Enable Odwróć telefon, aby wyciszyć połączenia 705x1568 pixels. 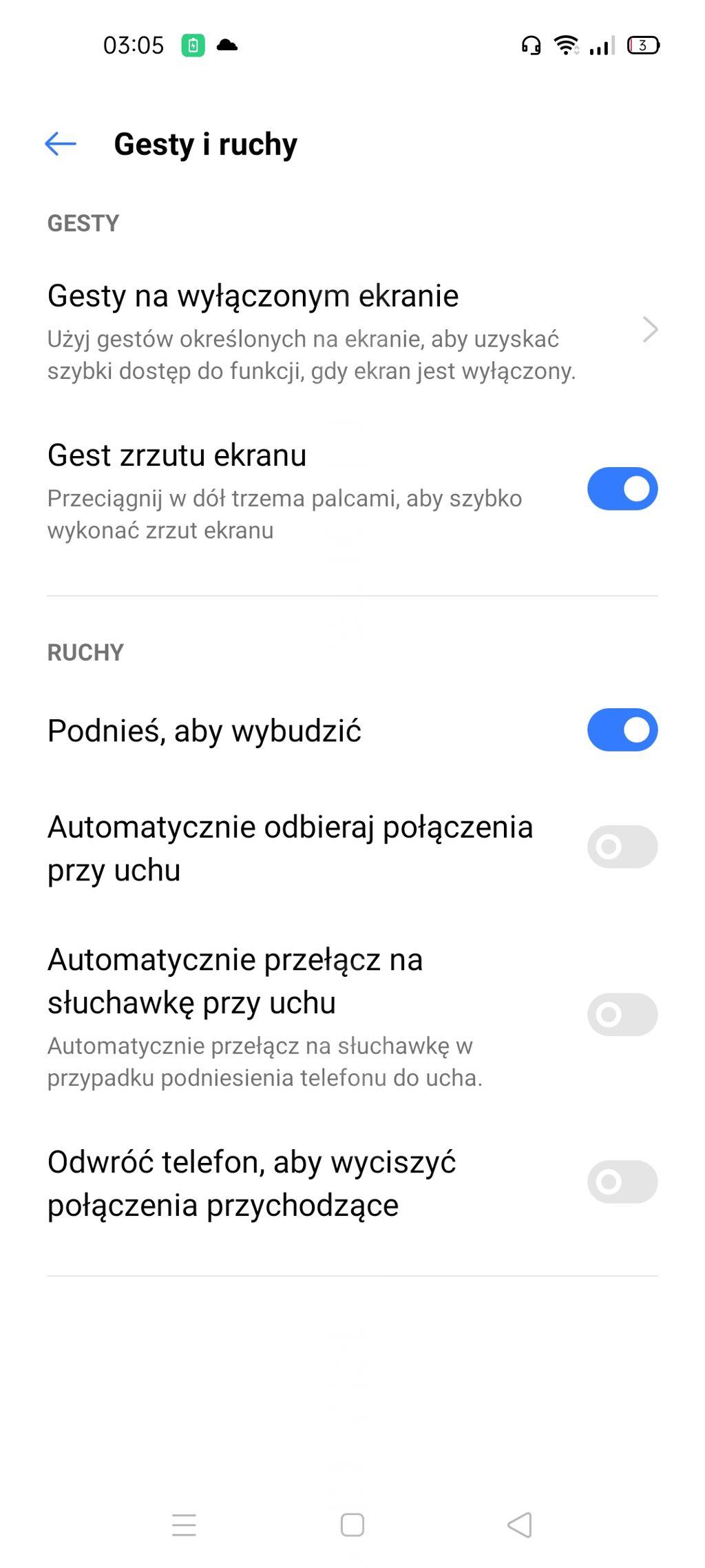pyautogui.click(x=622, y=1182)
